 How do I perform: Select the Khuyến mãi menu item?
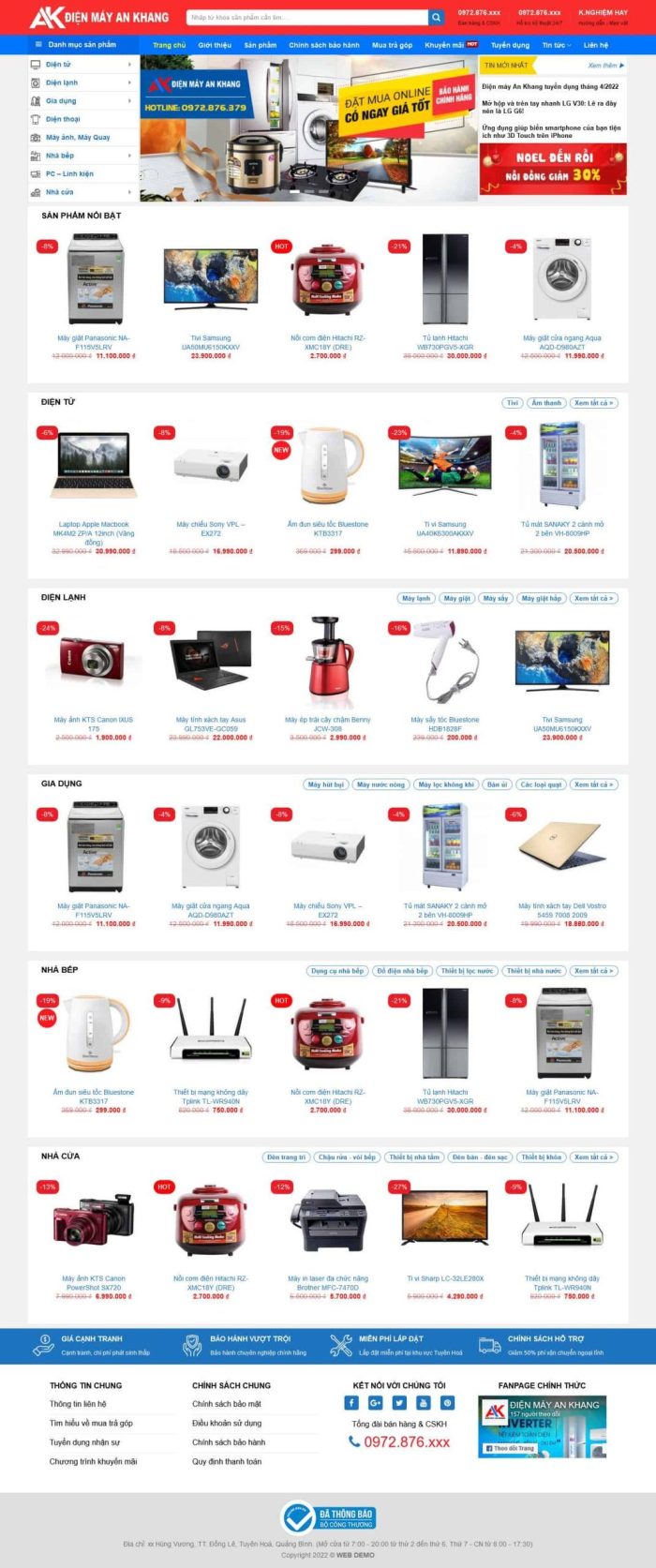click(x=444, y=45)
